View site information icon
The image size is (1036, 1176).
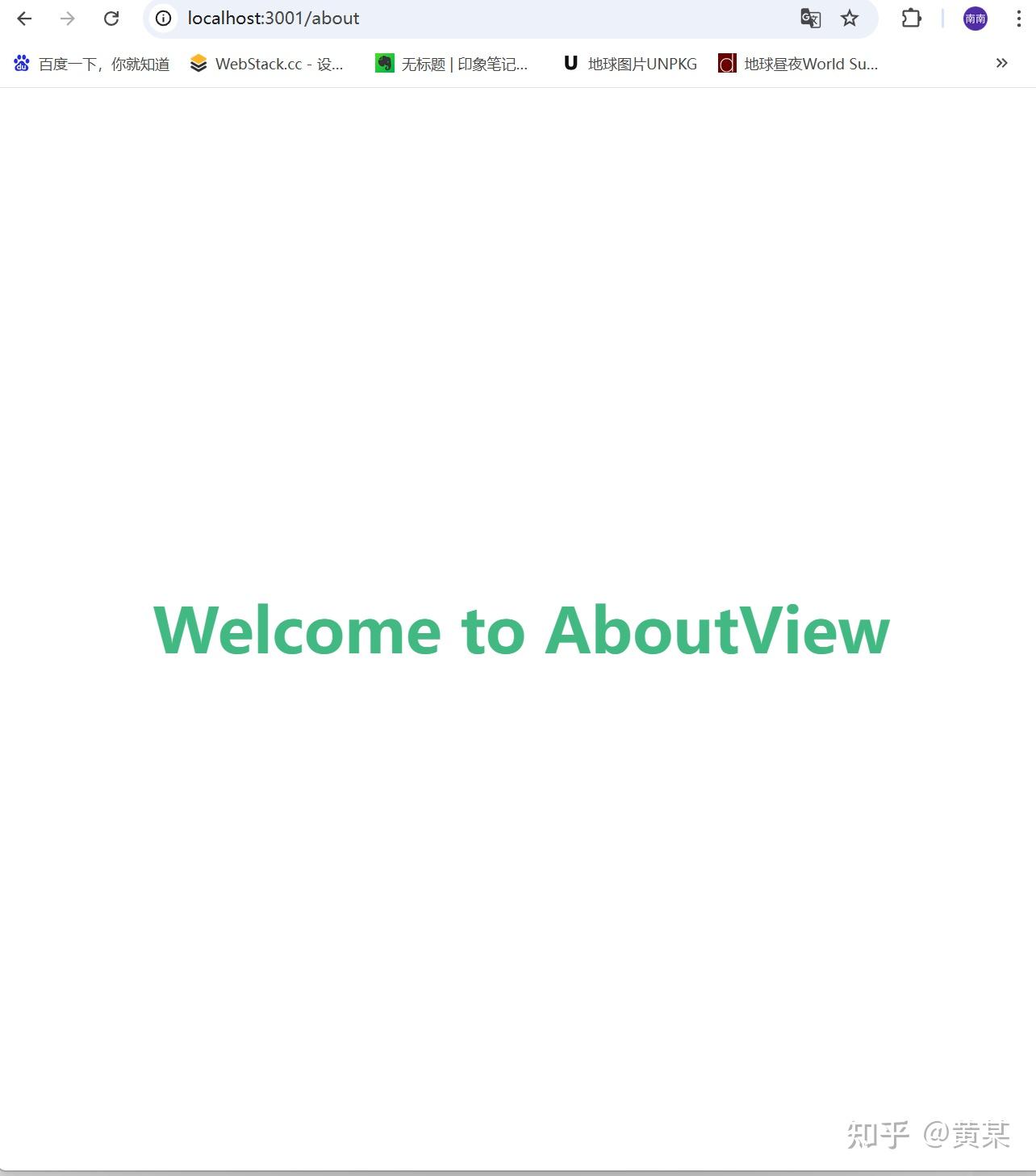pyautogui.click(x=164, y=19)
